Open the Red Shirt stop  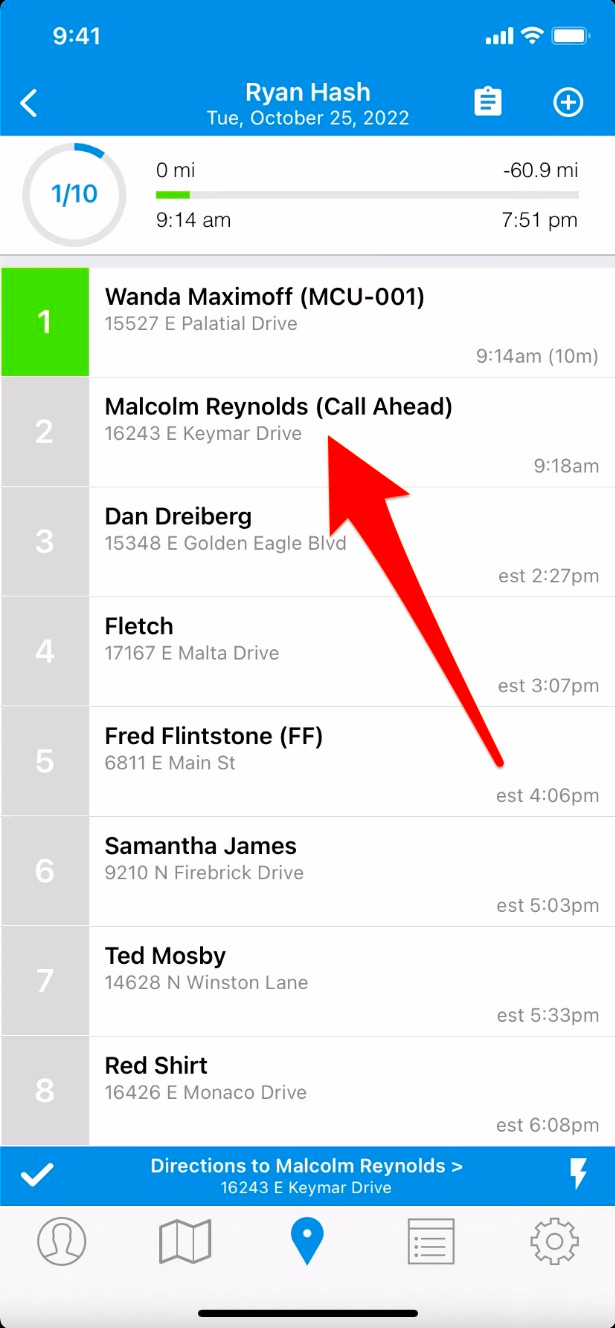(307, 1091)
